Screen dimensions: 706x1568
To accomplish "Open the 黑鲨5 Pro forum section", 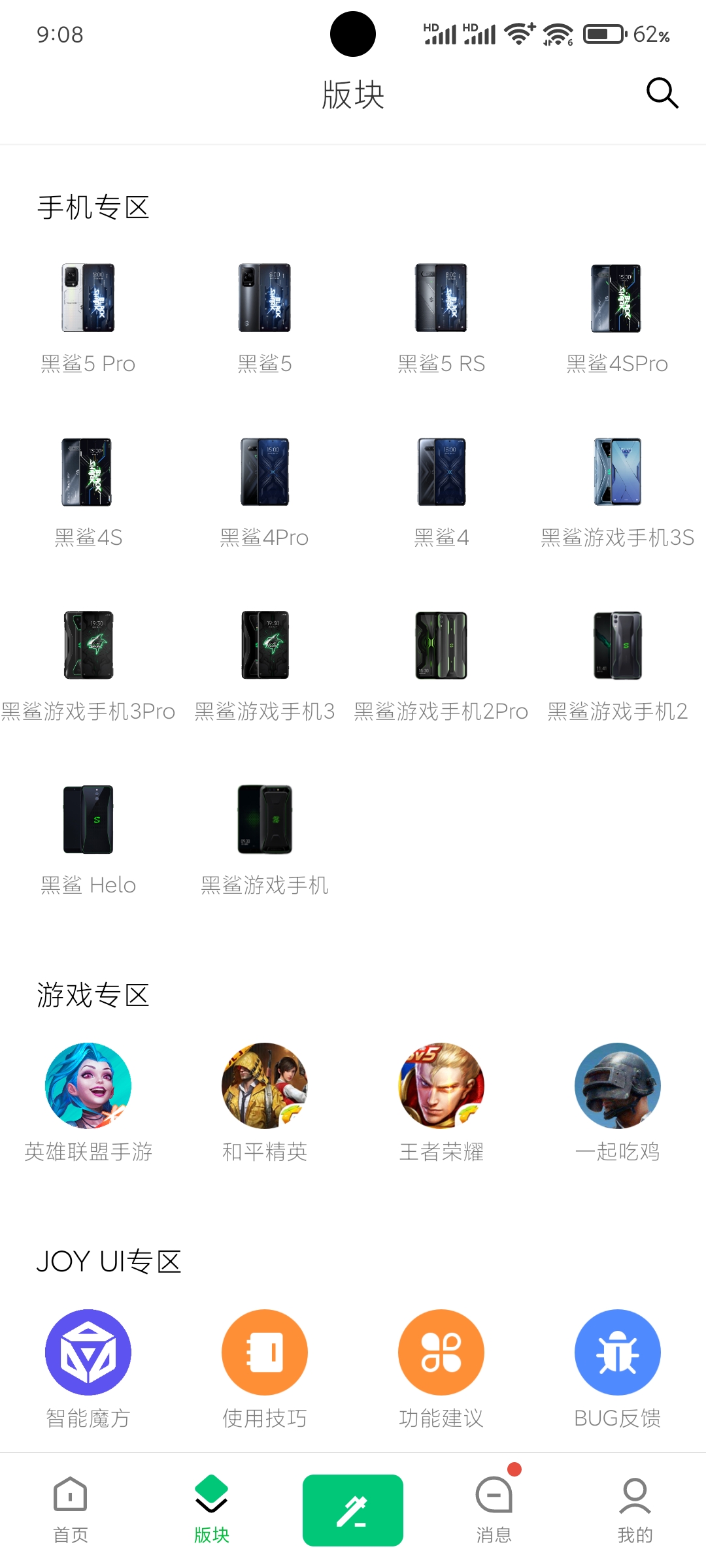I will tap(88, 319).
